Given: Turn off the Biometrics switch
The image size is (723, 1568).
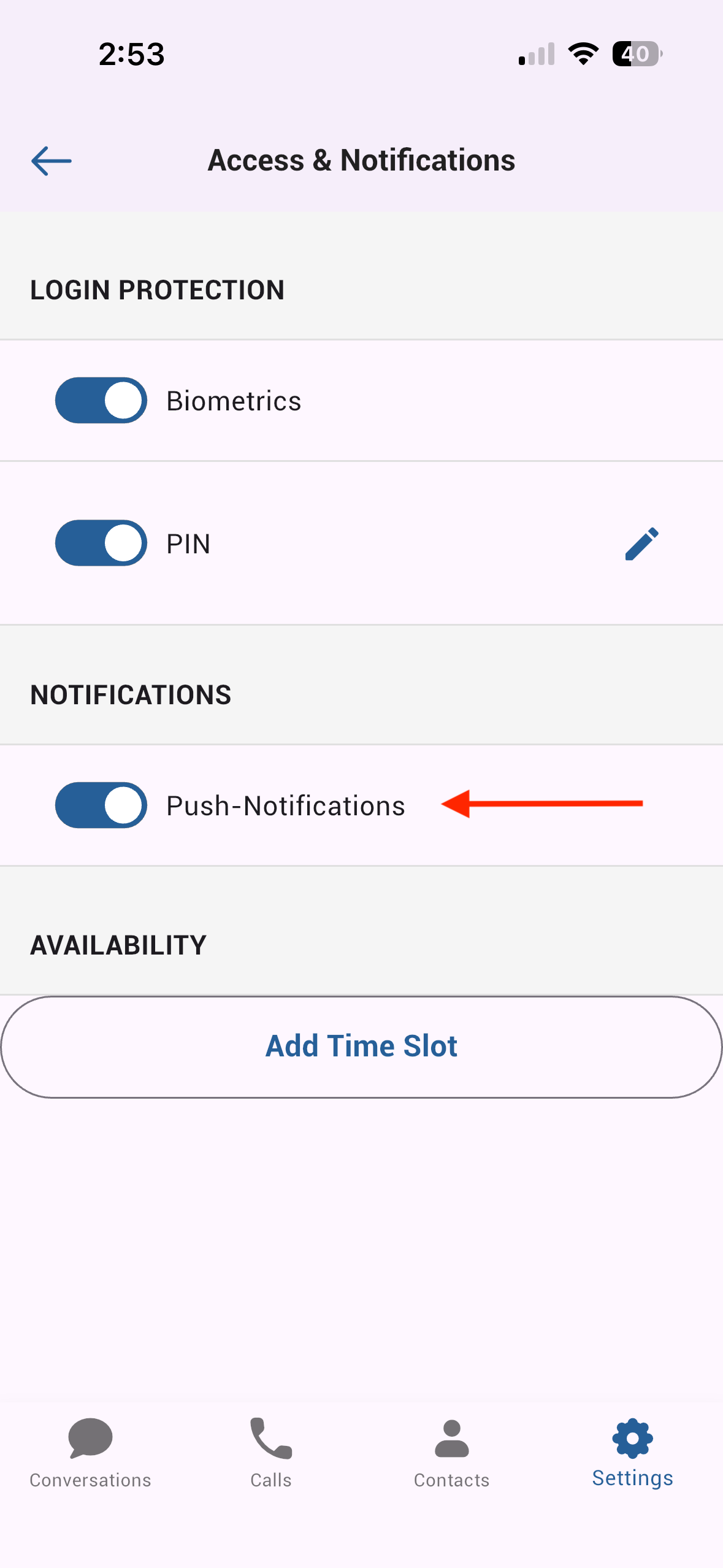Looking at the screenshot, I should [x=101, y=401].
